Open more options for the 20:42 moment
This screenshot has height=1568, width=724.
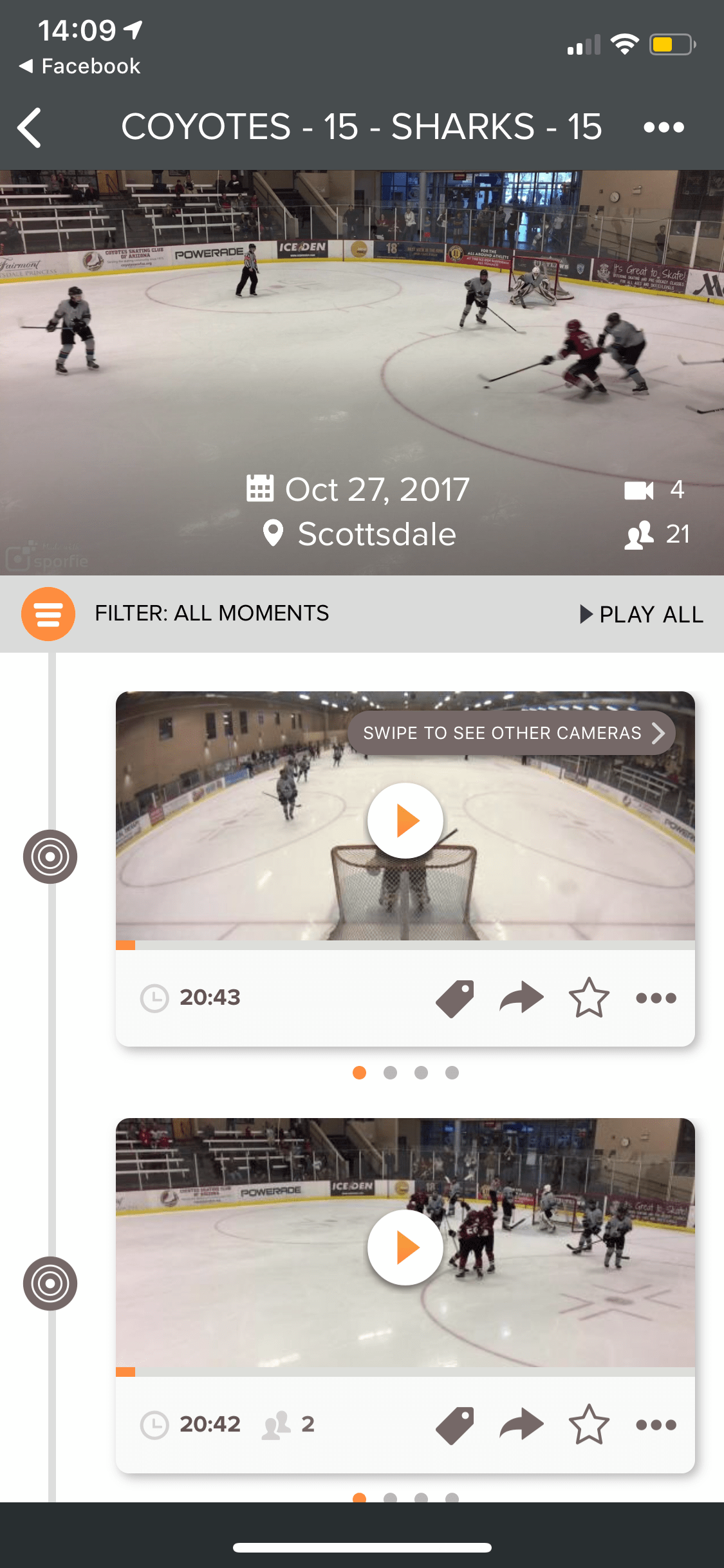(656, 1424)
